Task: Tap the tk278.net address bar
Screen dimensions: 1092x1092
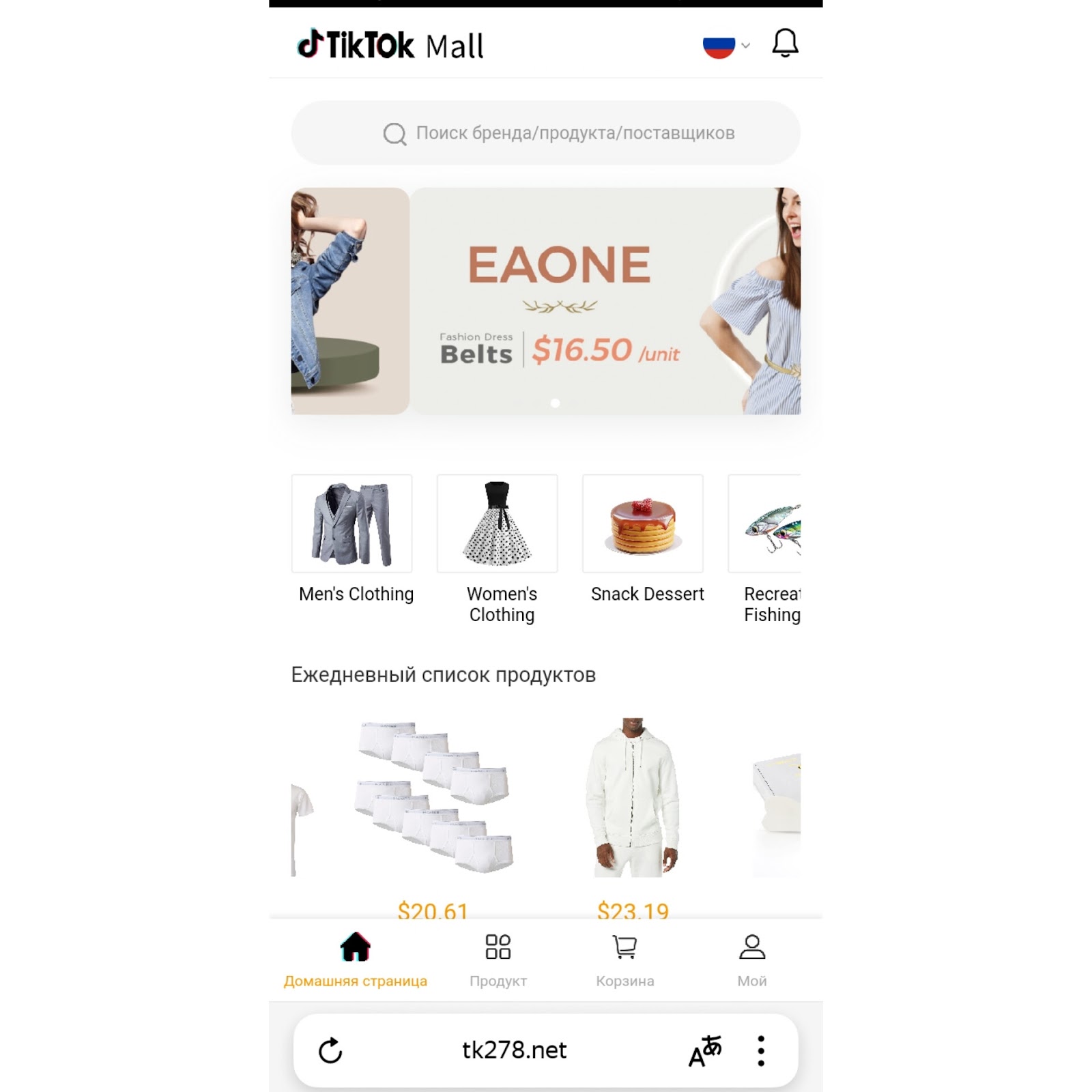Action: (515, 1050)
